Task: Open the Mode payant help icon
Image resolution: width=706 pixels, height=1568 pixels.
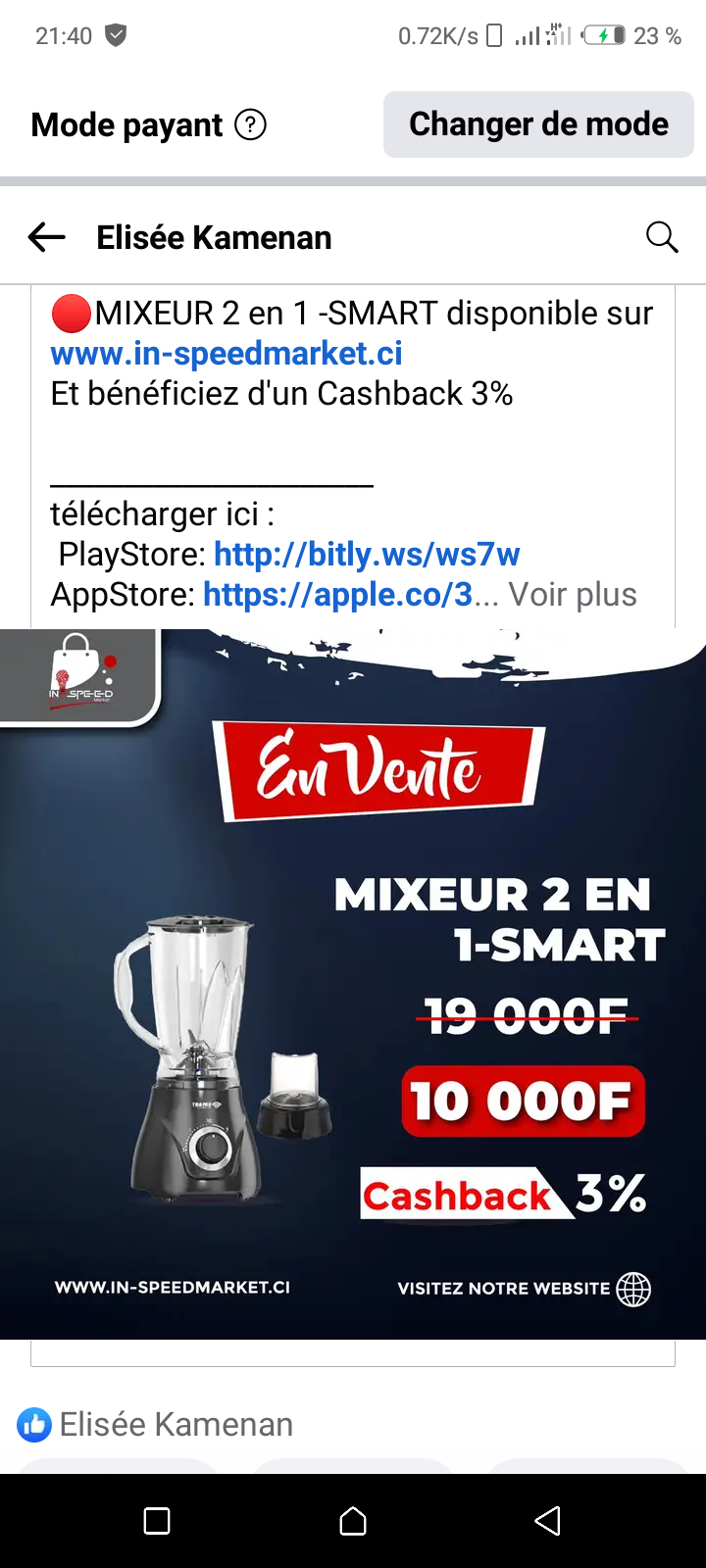Action: click(x=251, y=125)
